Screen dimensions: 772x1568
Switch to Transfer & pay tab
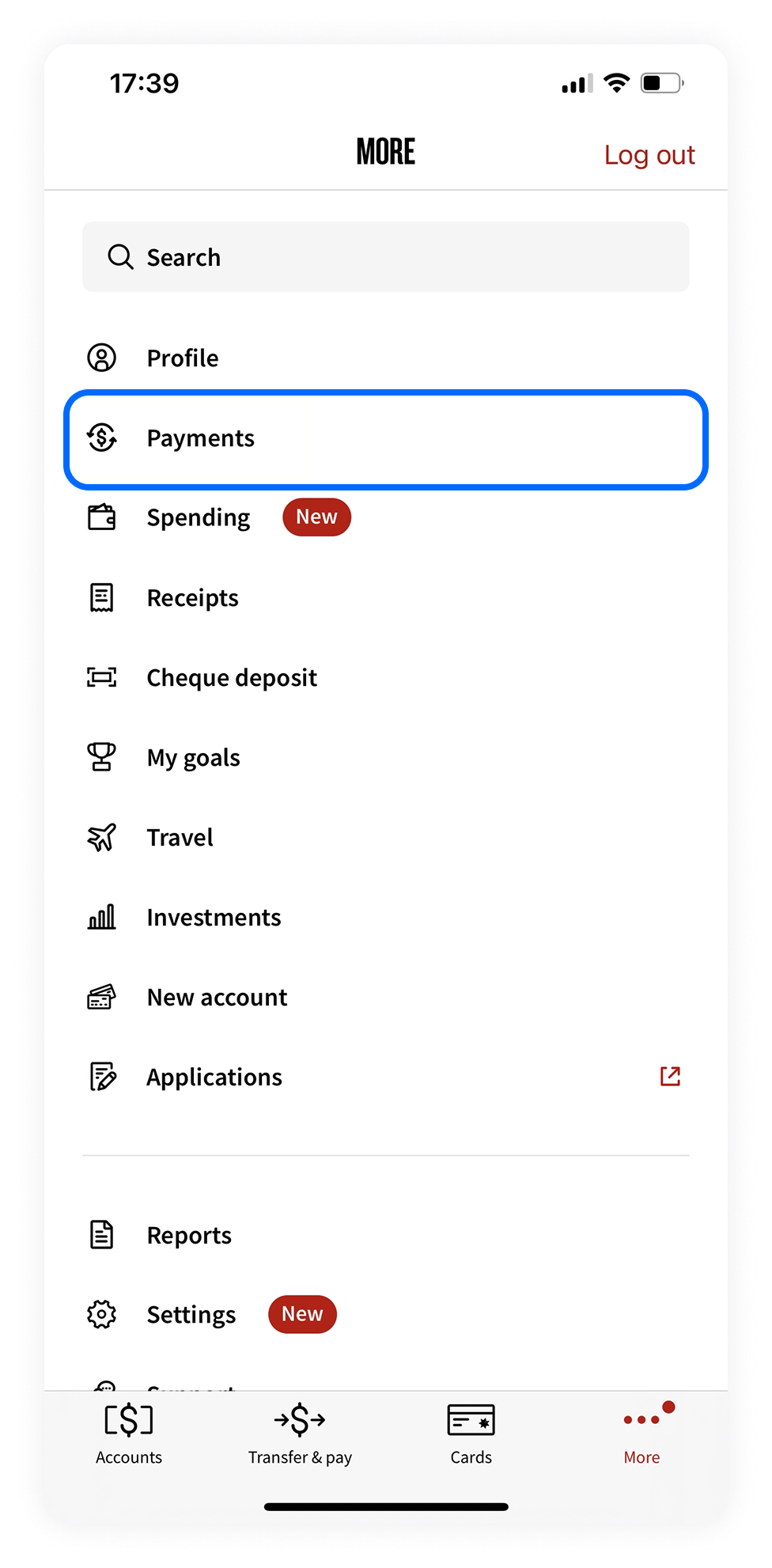click(300, 1434)
